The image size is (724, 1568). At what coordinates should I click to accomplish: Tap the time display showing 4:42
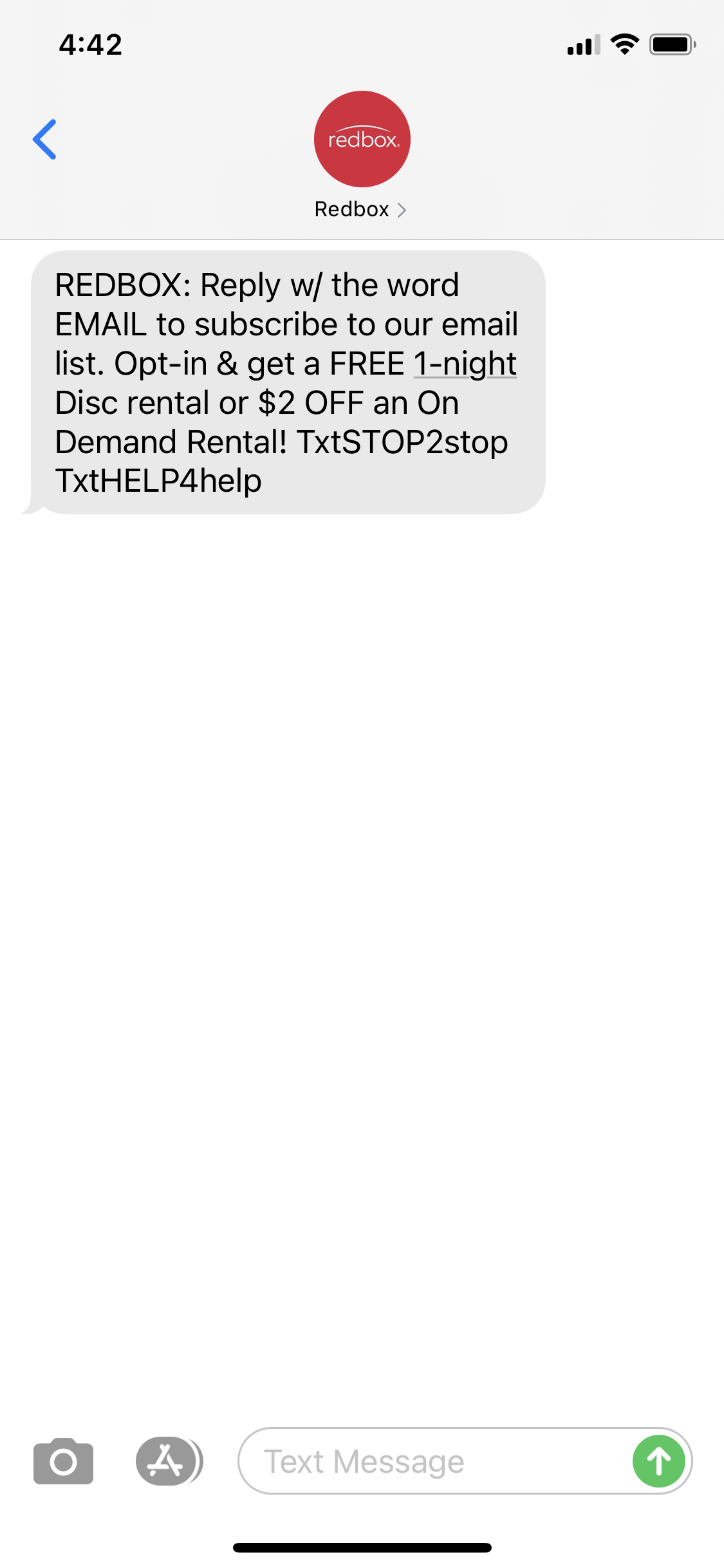click(x=89, y=44)
